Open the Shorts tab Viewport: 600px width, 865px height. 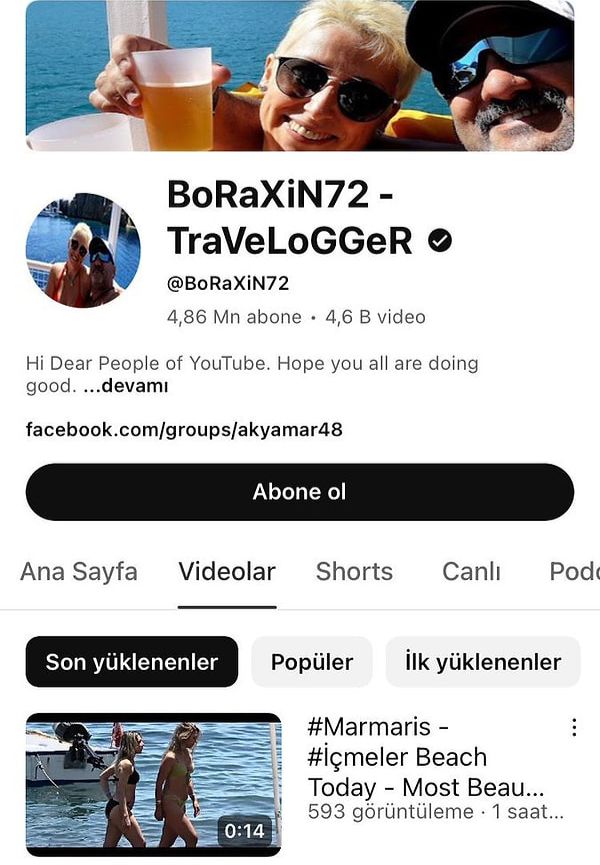354,572
